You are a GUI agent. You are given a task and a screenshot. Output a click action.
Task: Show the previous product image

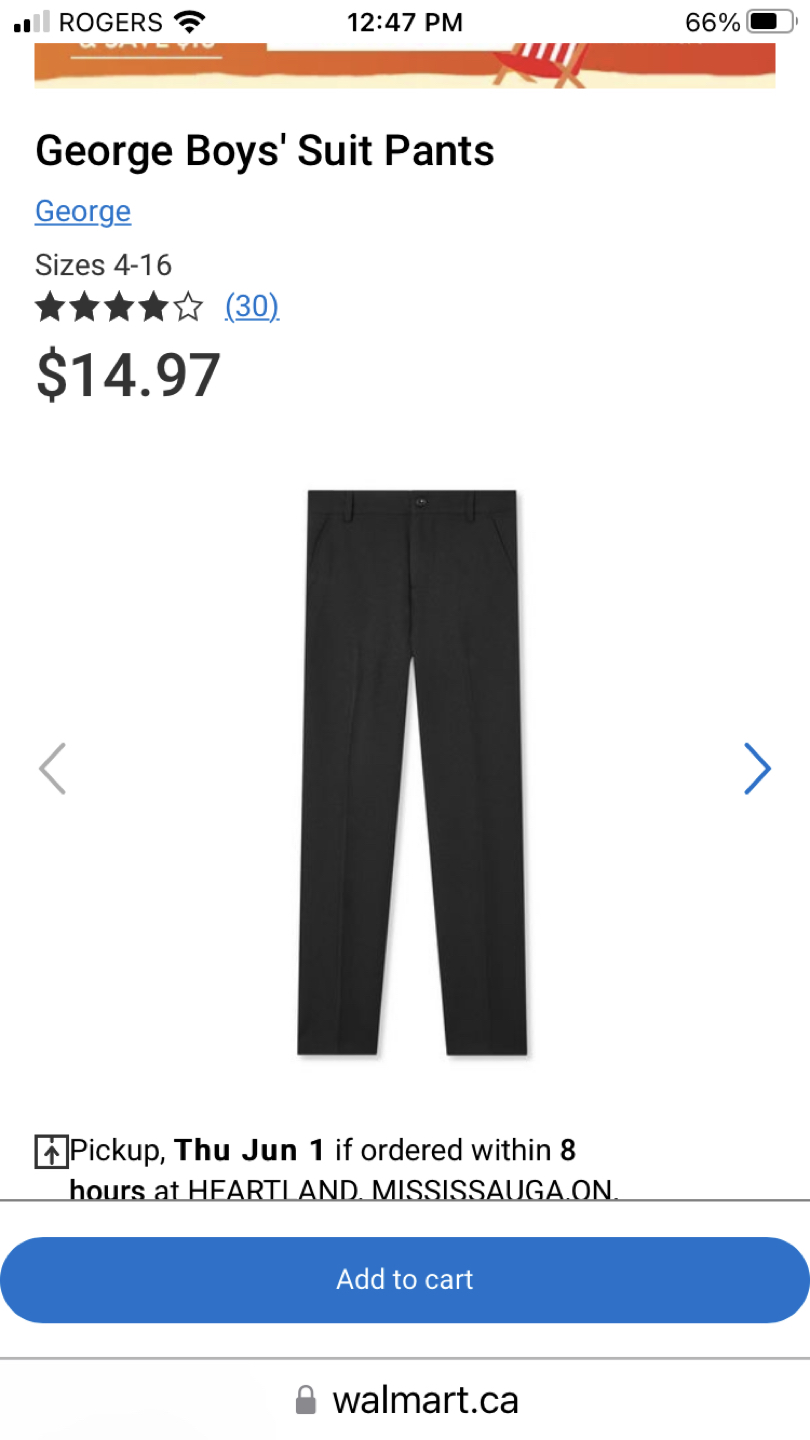coord(52,768)
